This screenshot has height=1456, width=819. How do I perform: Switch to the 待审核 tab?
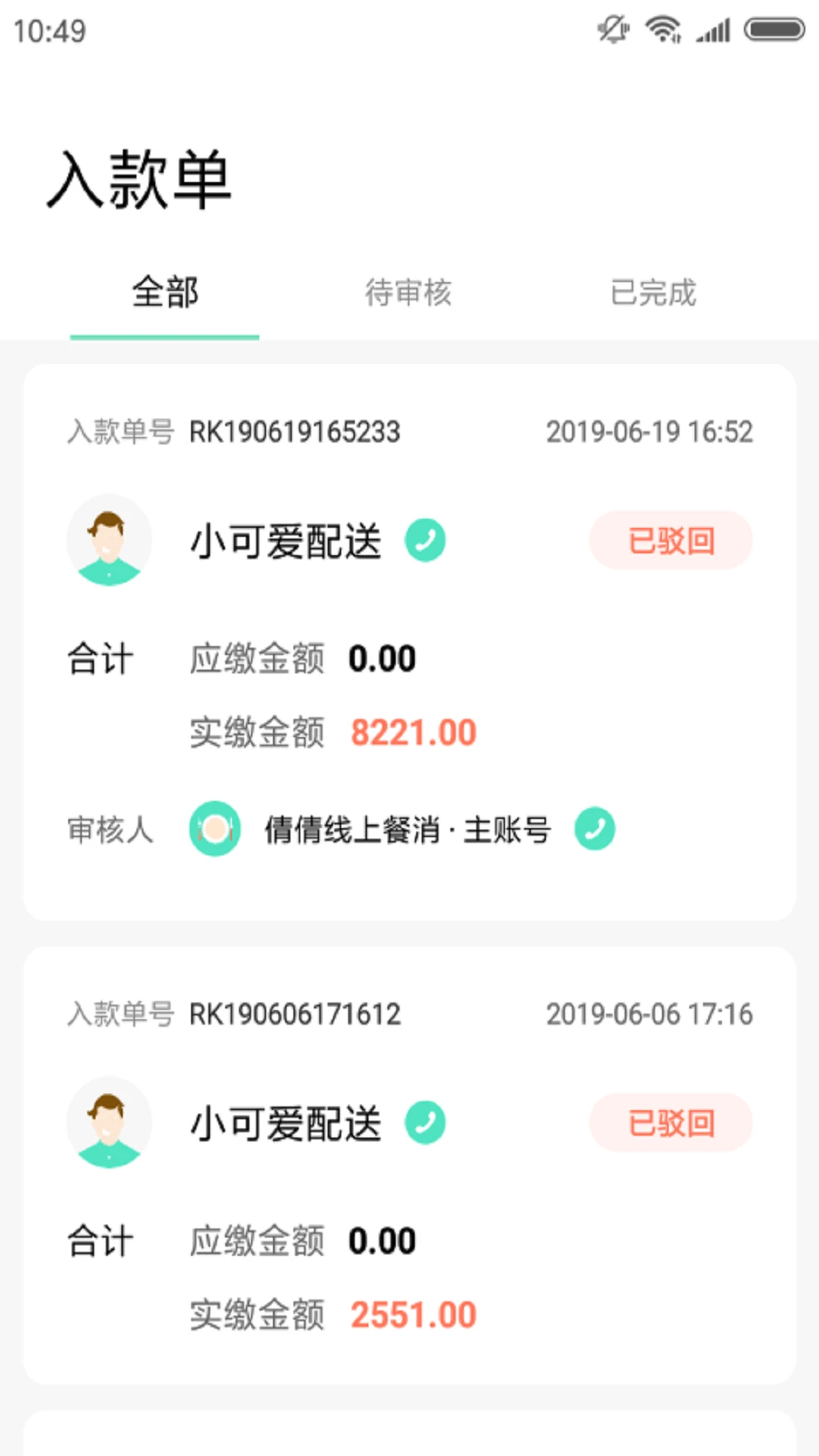pos(409,294)
